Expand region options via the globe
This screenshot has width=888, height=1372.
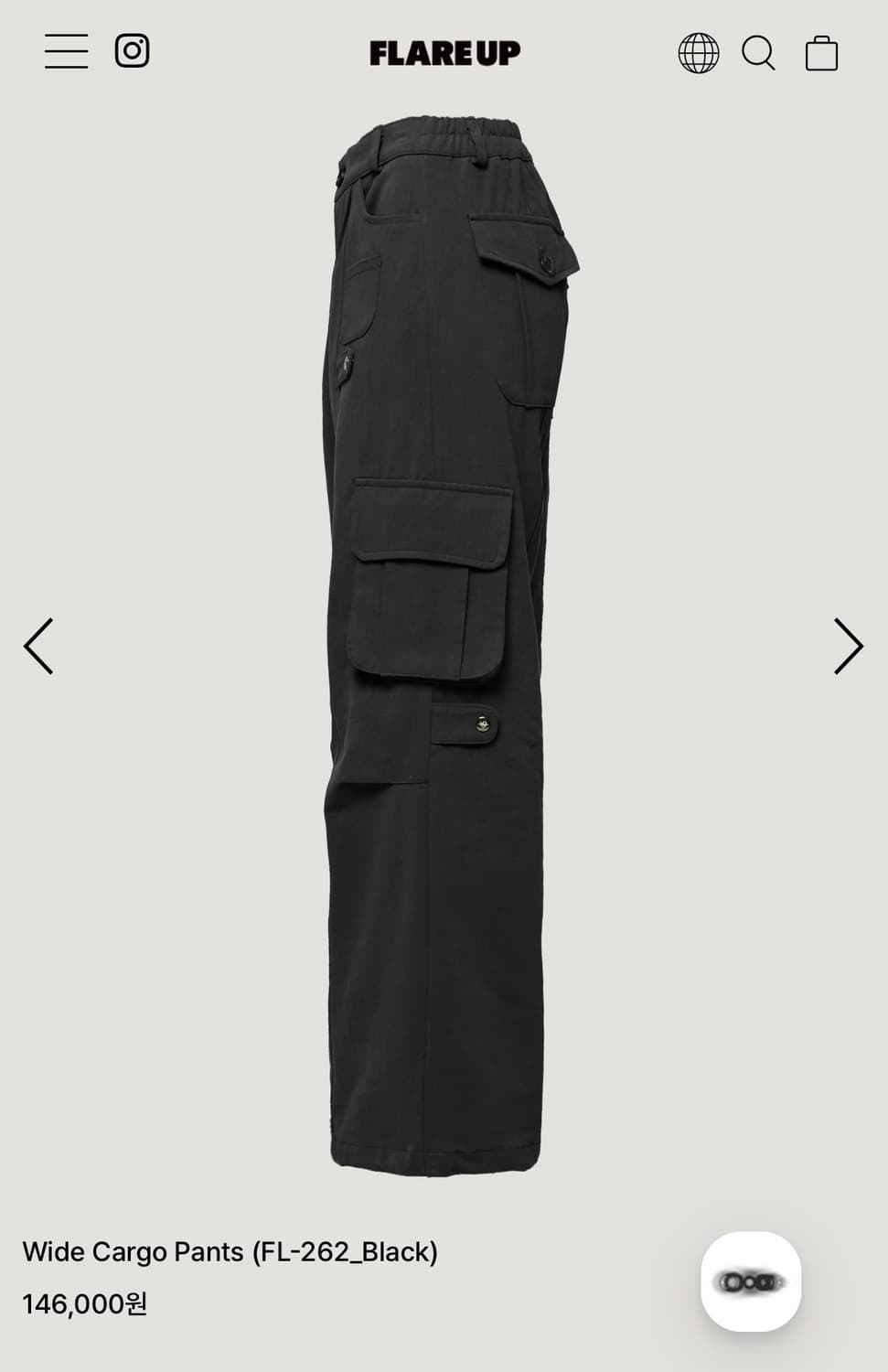point(698,53)
